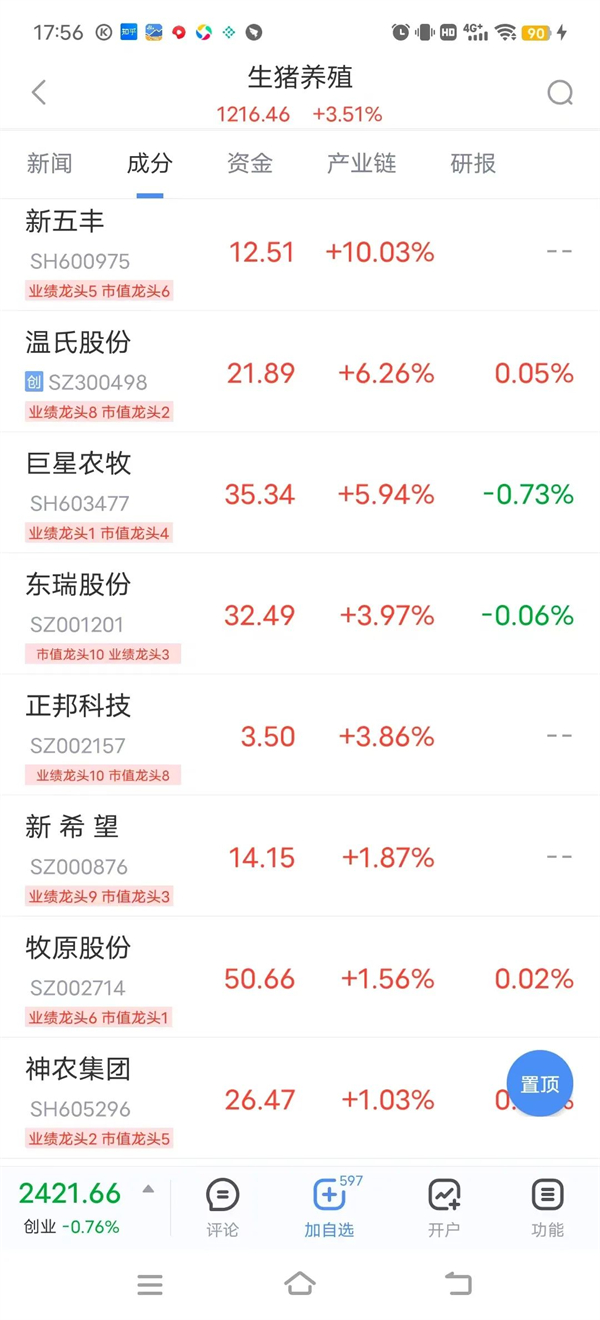The height and width of the screenshot is (1320, 600).
Task: Open the 牧原股份 stock row
Action: tap(300, 977)
